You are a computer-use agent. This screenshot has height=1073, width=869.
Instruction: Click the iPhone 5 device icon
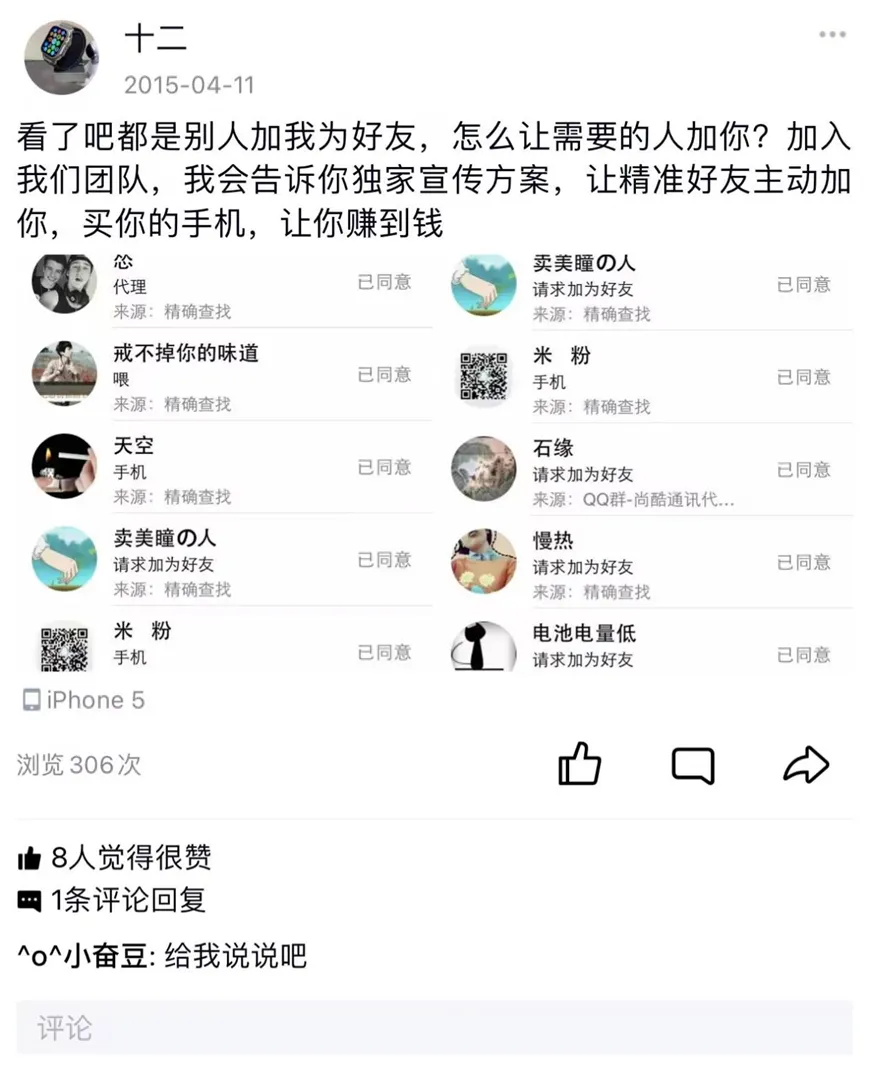click(x=35, y=700)
